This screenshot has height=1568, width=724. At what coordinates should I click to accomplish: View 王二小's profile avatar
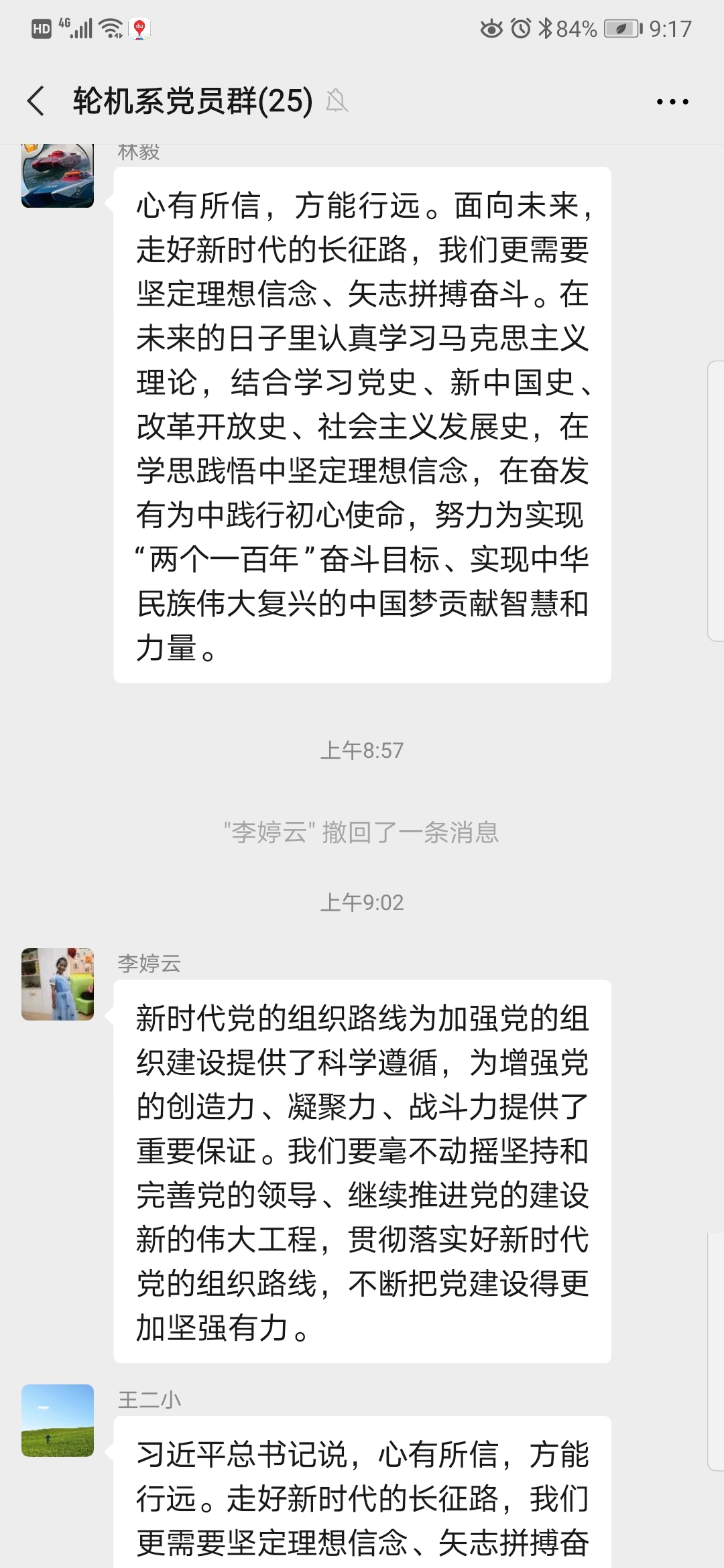(x=58, y=1420)
